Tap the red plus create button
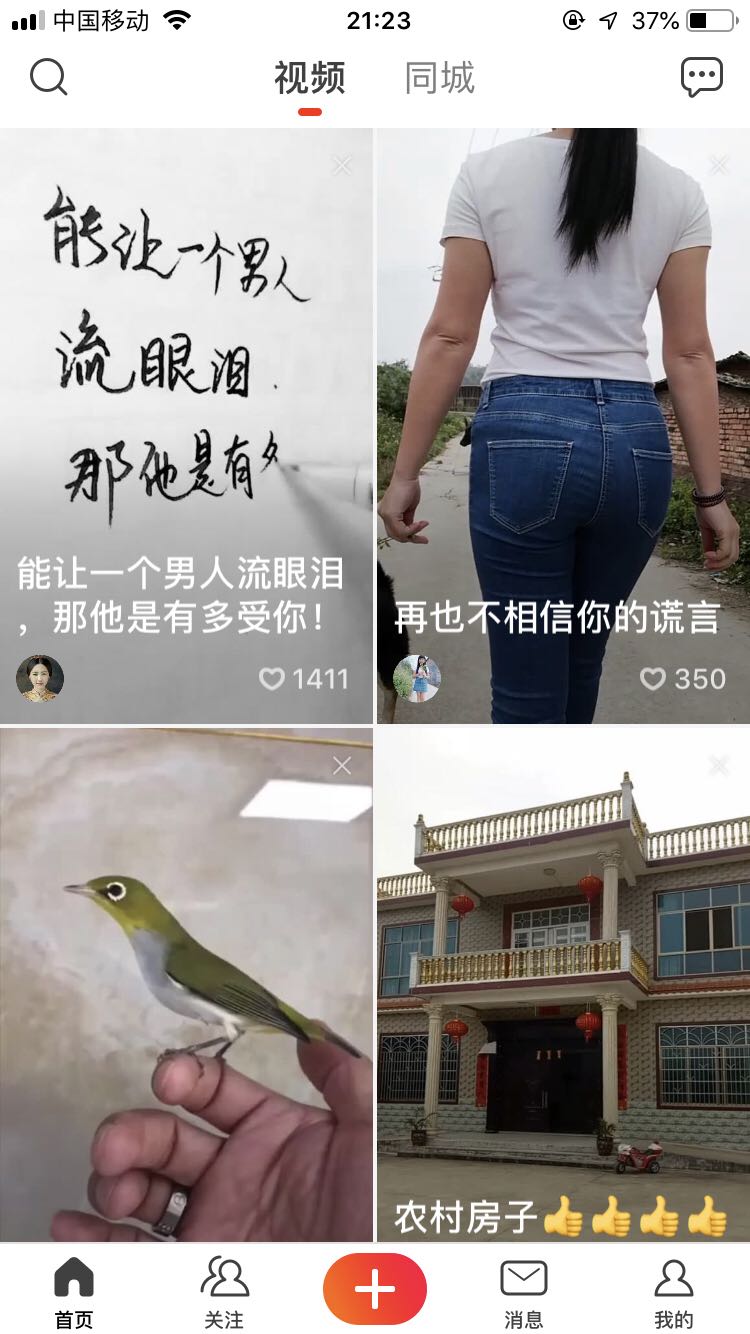This screenshot has width=750, height=1334. (x=375, y=1289)
